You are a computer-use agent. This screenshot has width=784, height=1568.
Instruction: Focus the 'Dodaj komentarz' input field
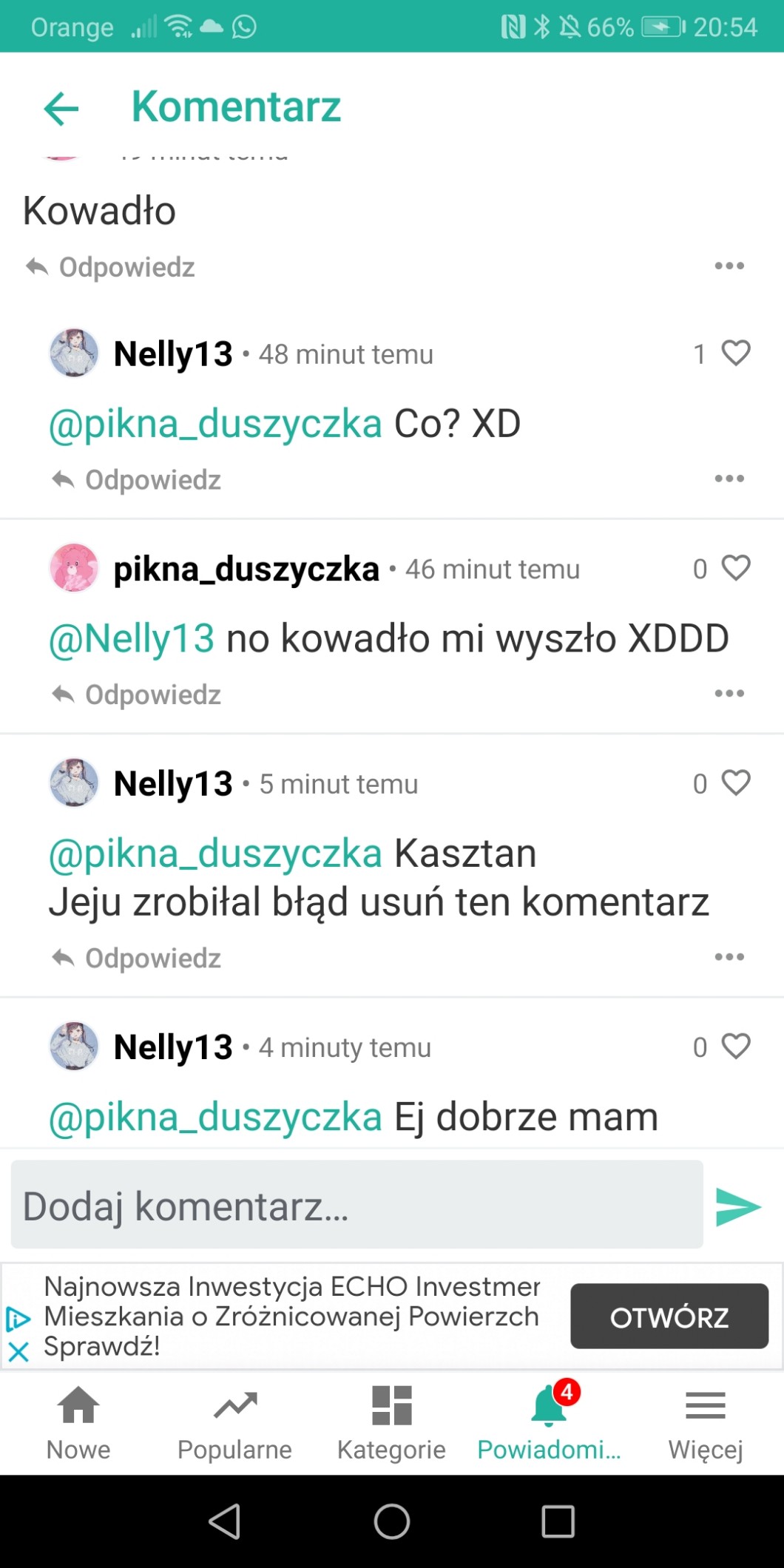click(x=356, y=1206)
